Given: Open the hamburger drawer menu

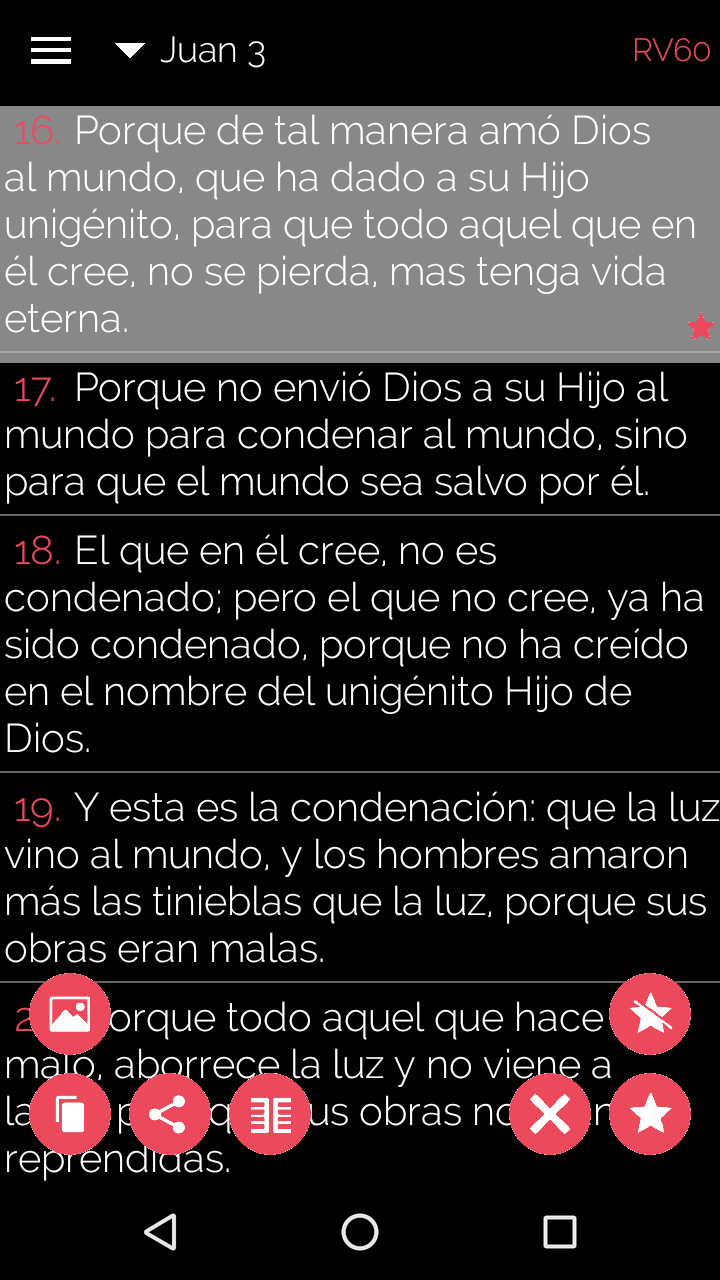Looking at the screenshot, I should 51,50.
